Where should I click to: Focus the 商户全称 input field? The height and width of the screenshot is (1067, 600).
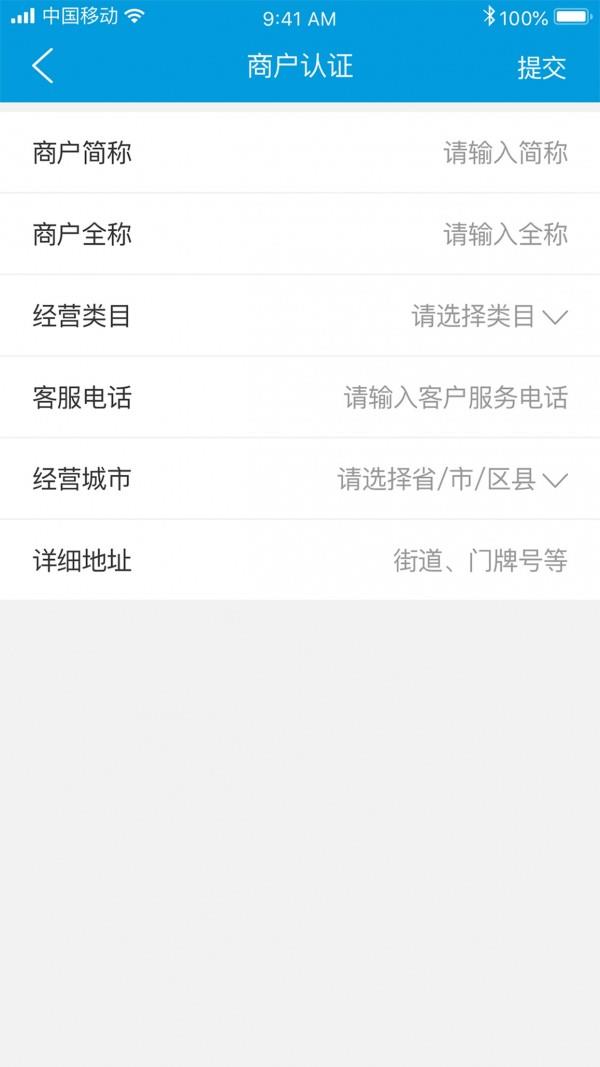pyautogui.click(x=300, y=234)
